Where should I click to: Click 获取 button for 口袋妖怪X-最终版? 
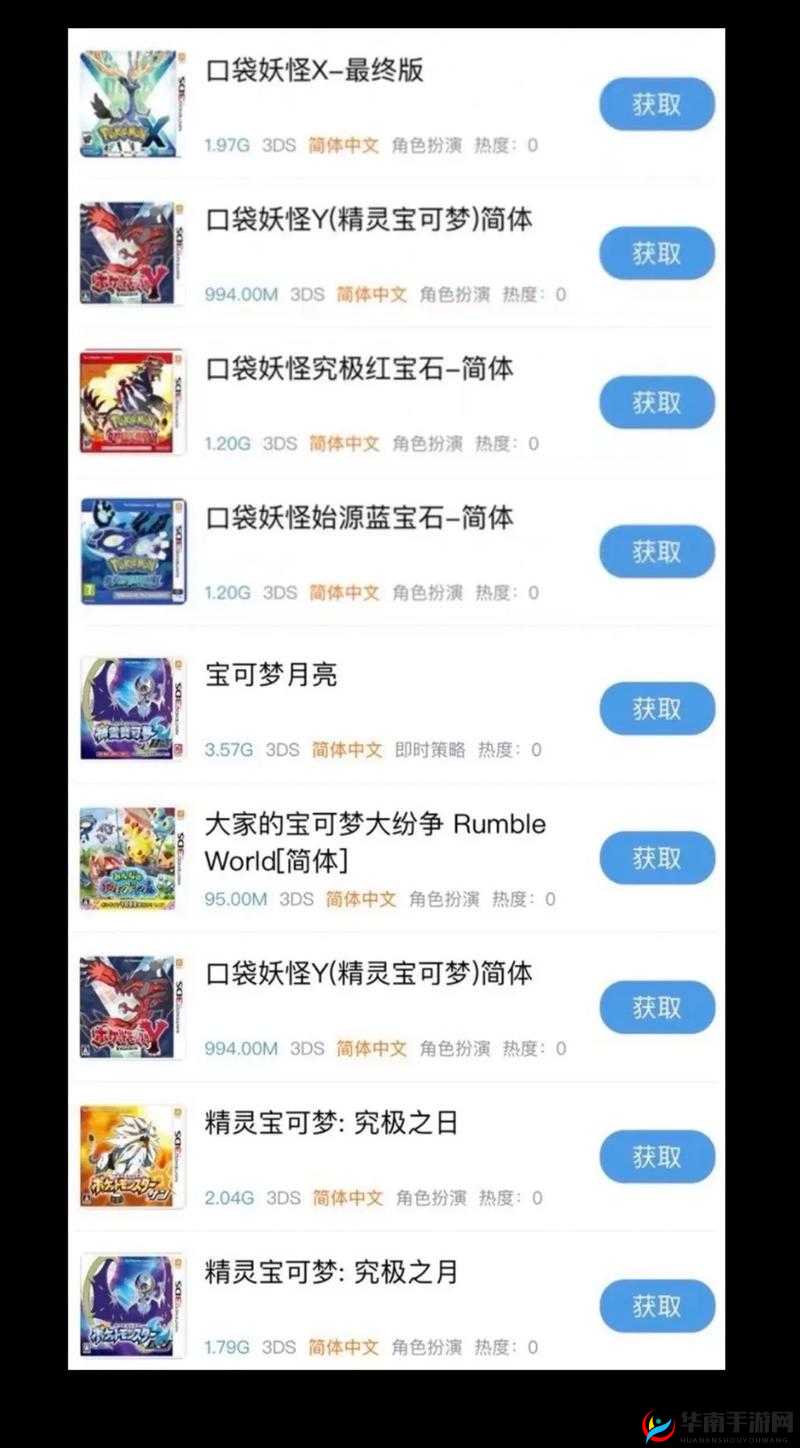[x=656, y=103]
